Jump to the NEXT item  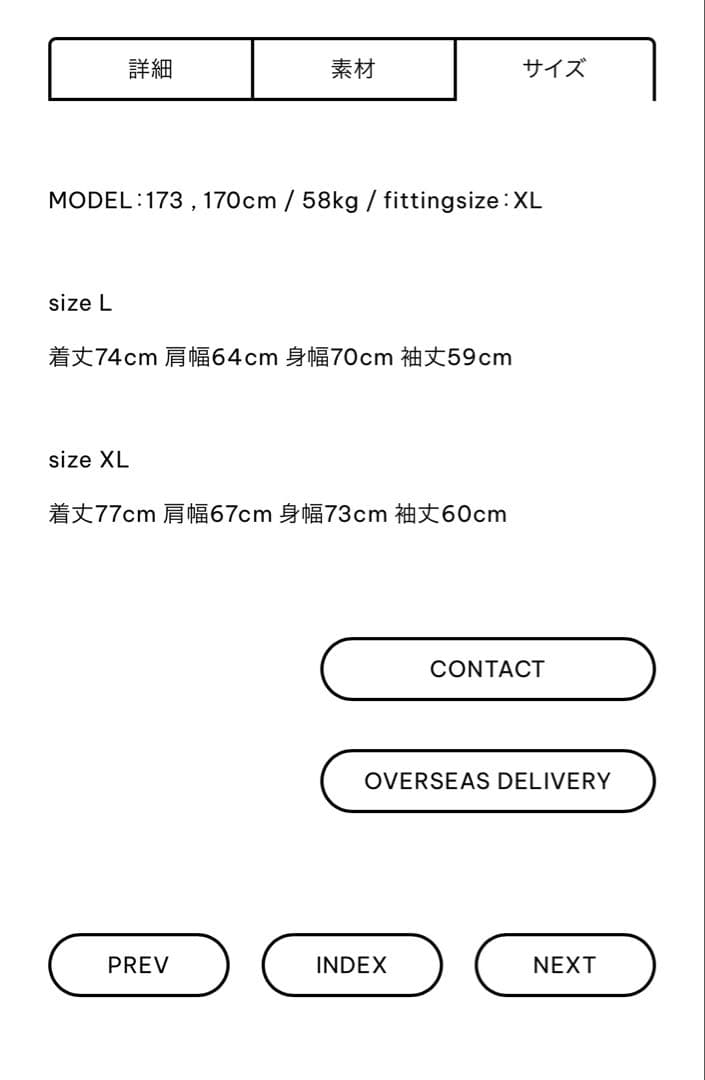(x=564, y=965)
